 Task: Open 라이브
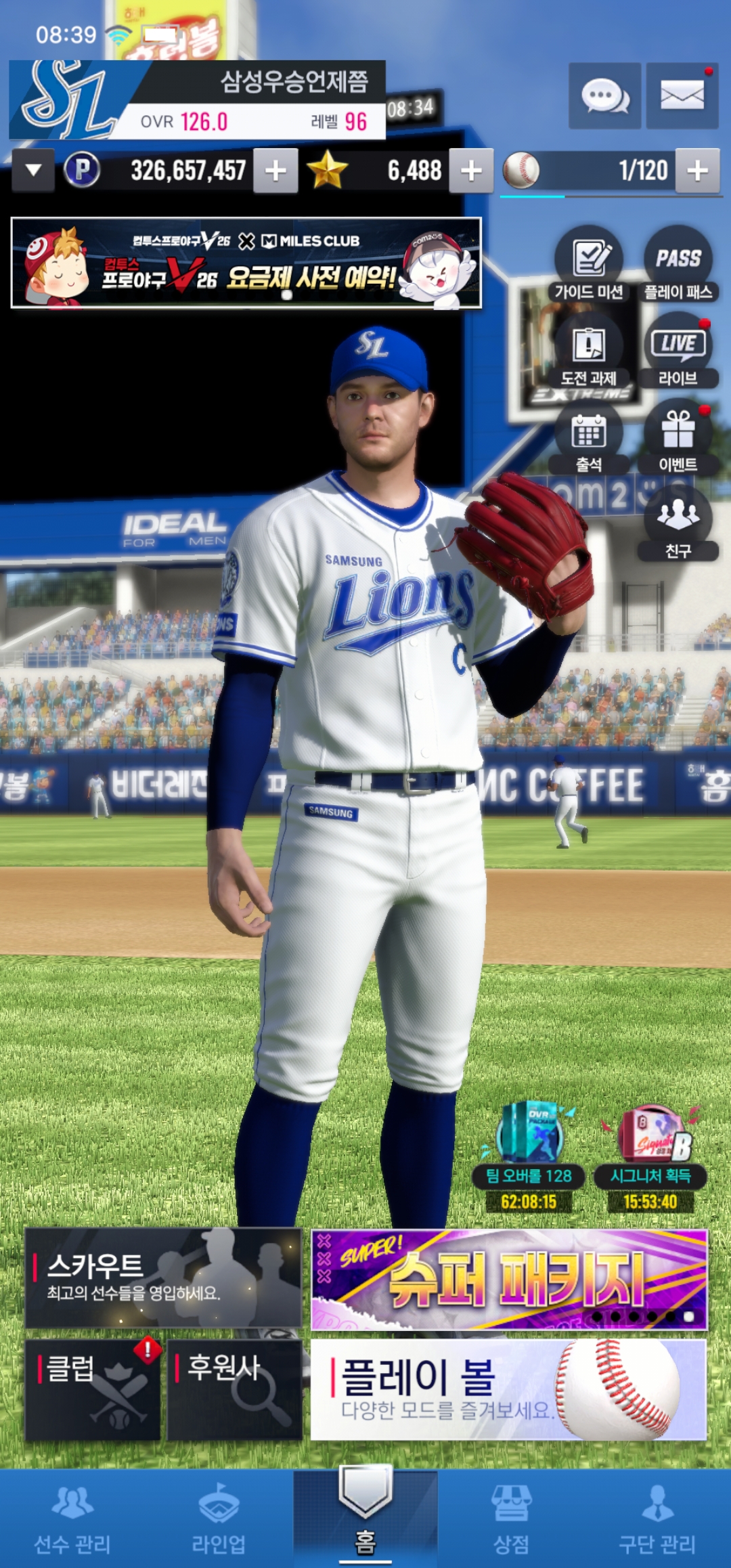(678, 351)
